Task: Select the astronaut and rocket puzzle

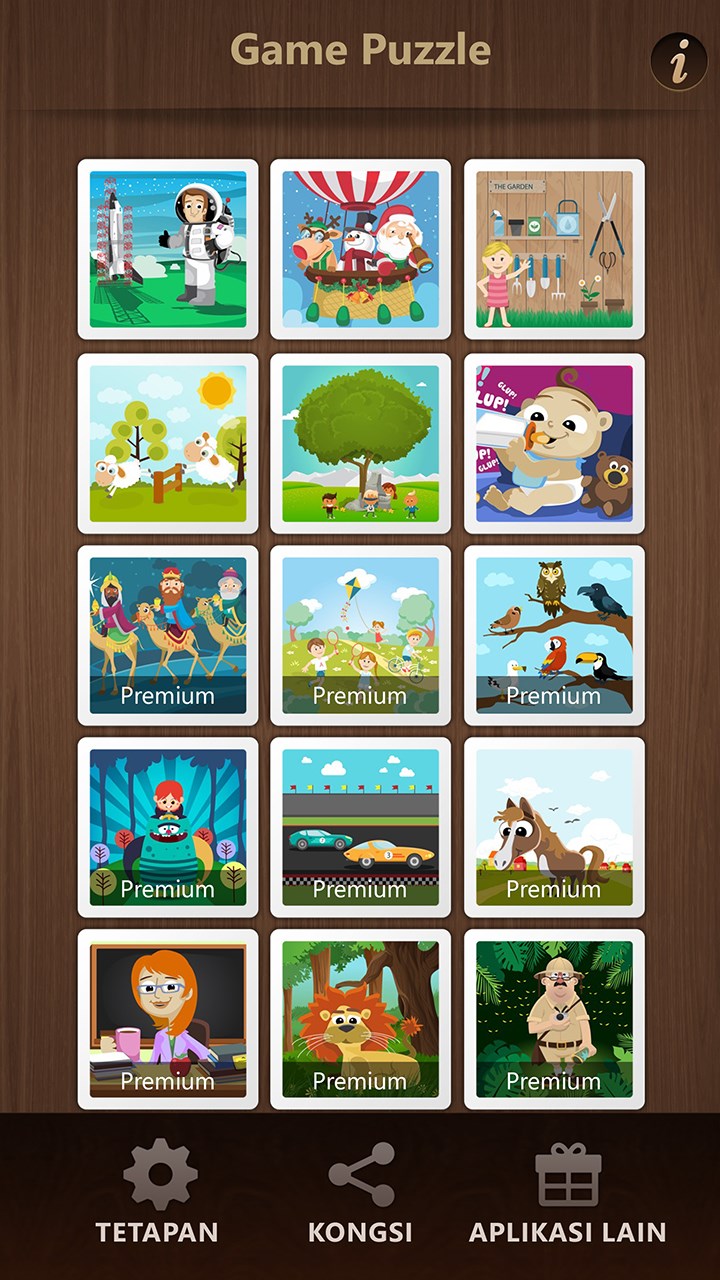Action: (x=168, y=249)
